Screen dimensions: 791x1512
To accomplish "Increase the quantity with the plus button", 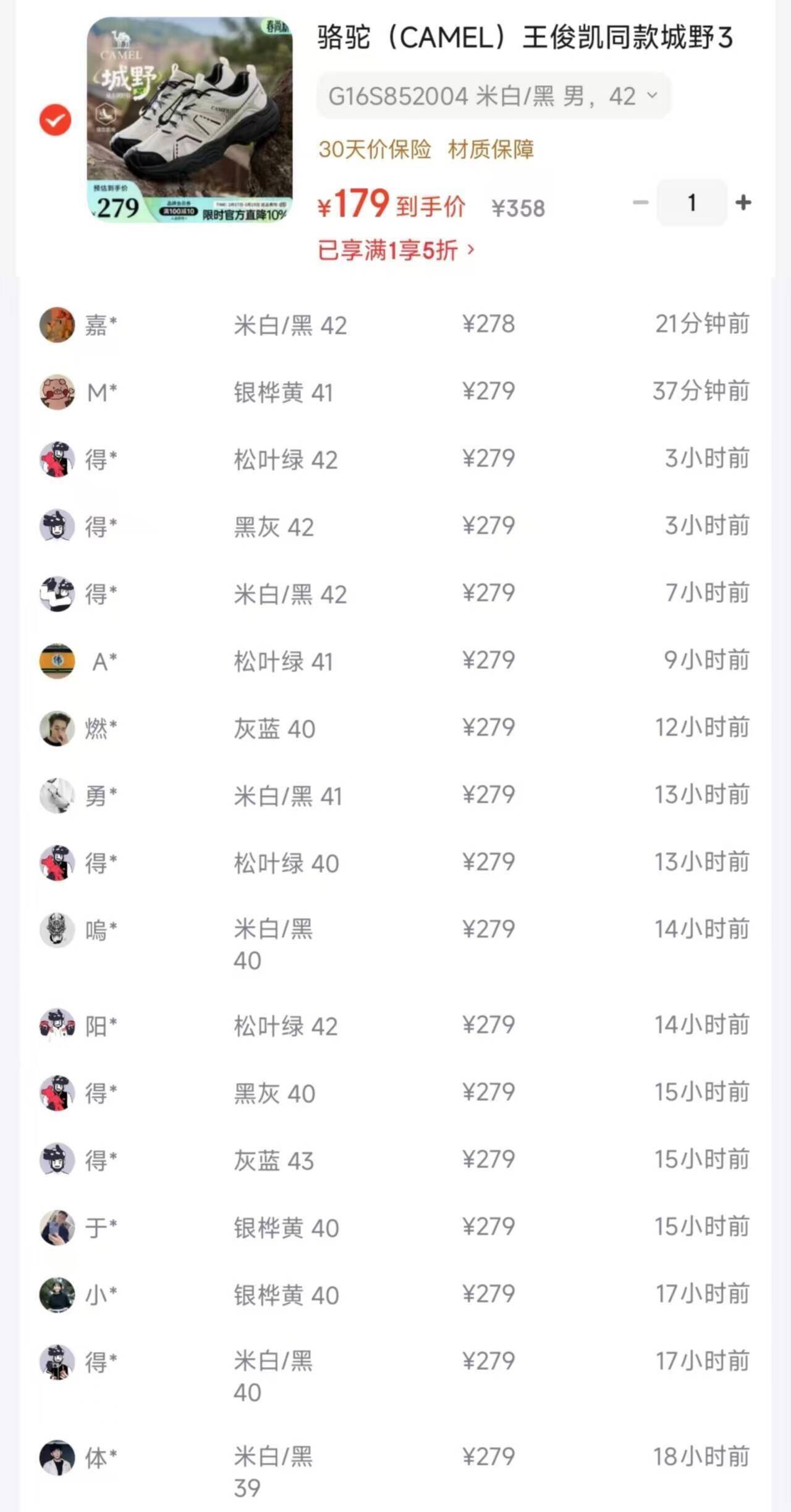I will coord(743,203).
